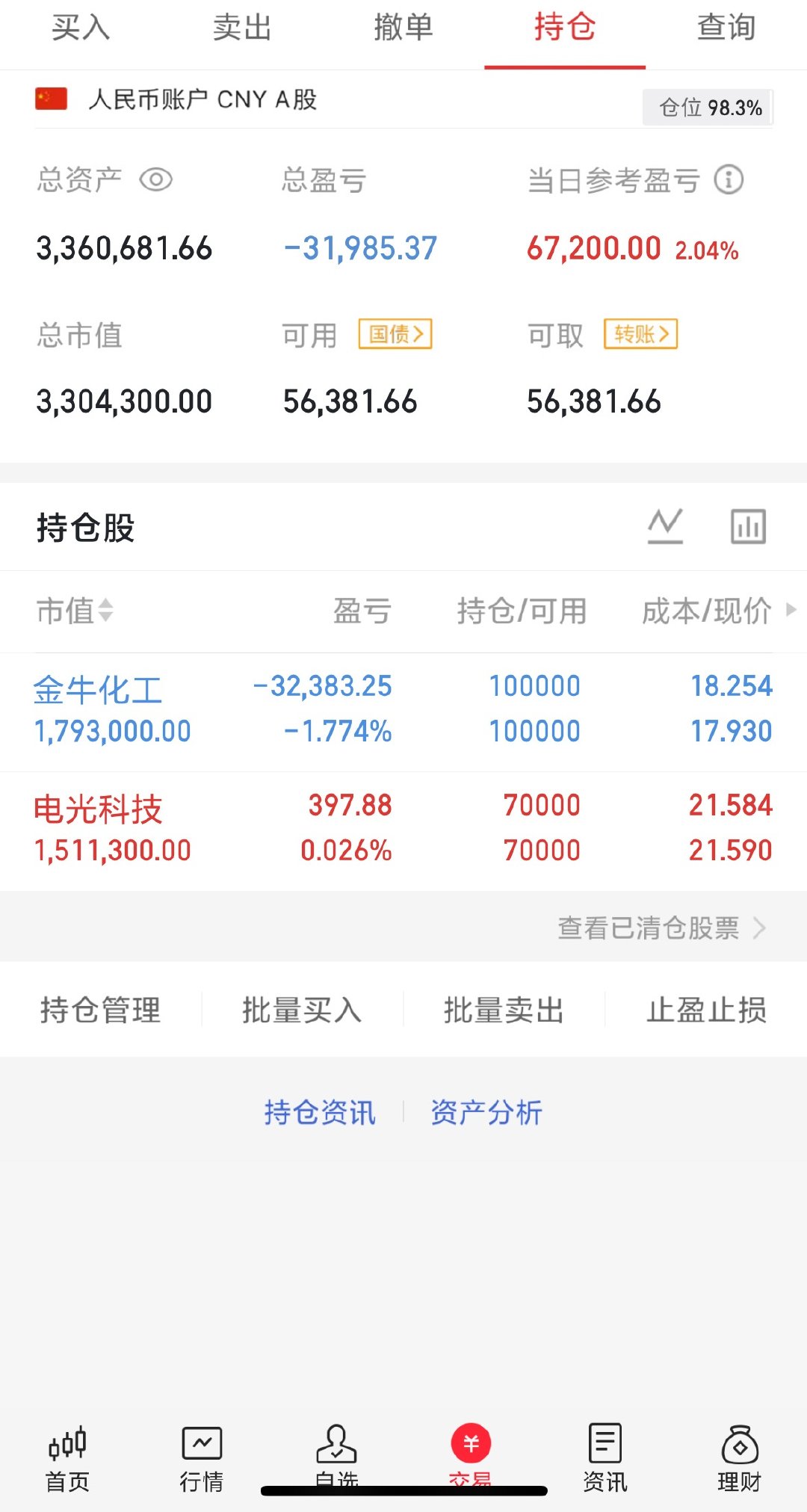Open 转账 transfer next to 可取
Viewport: 807px width, 1512px height.
click(x=640, y=335)
